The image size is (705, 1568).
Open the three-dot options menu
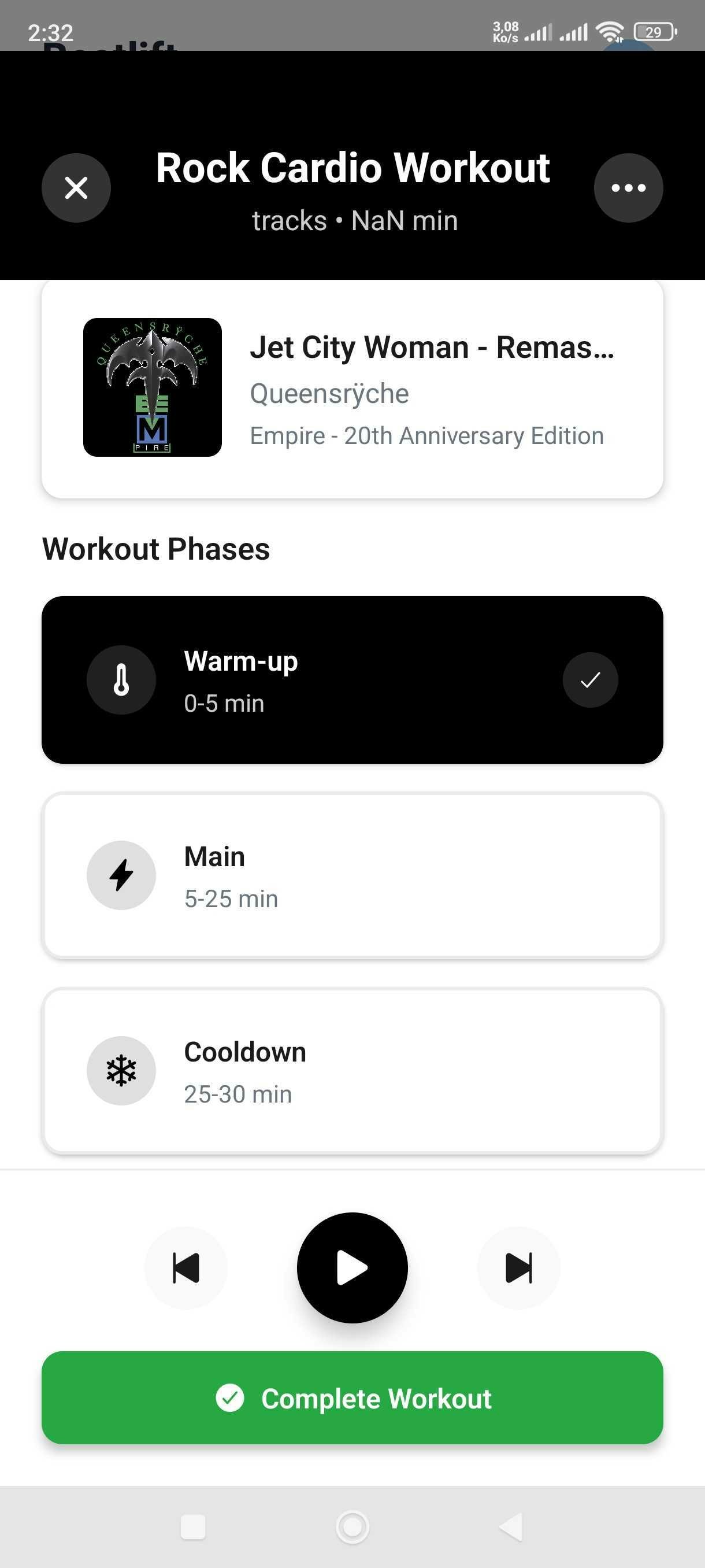click(x=628, y=187)
